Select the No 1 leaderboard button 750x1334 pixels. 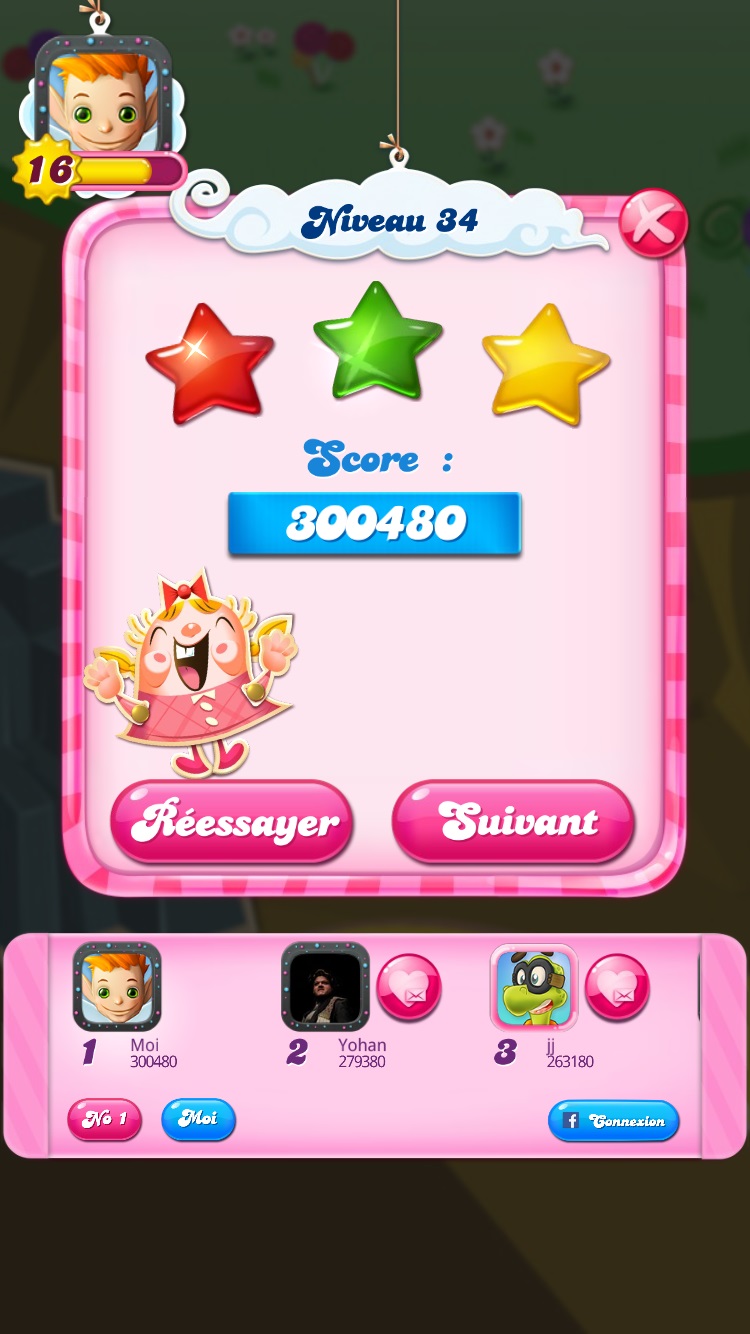click(104, 1119)
